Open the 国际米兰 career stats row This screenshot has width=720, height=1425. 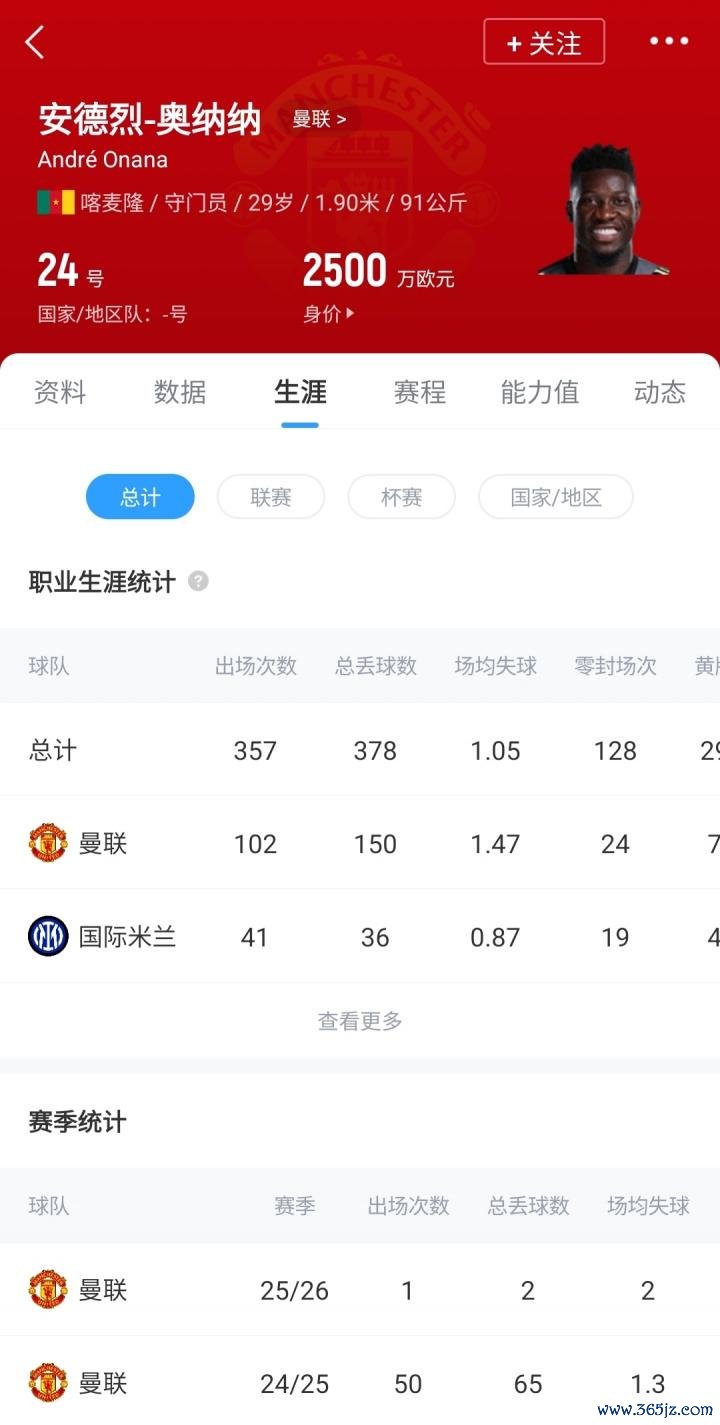360,937
